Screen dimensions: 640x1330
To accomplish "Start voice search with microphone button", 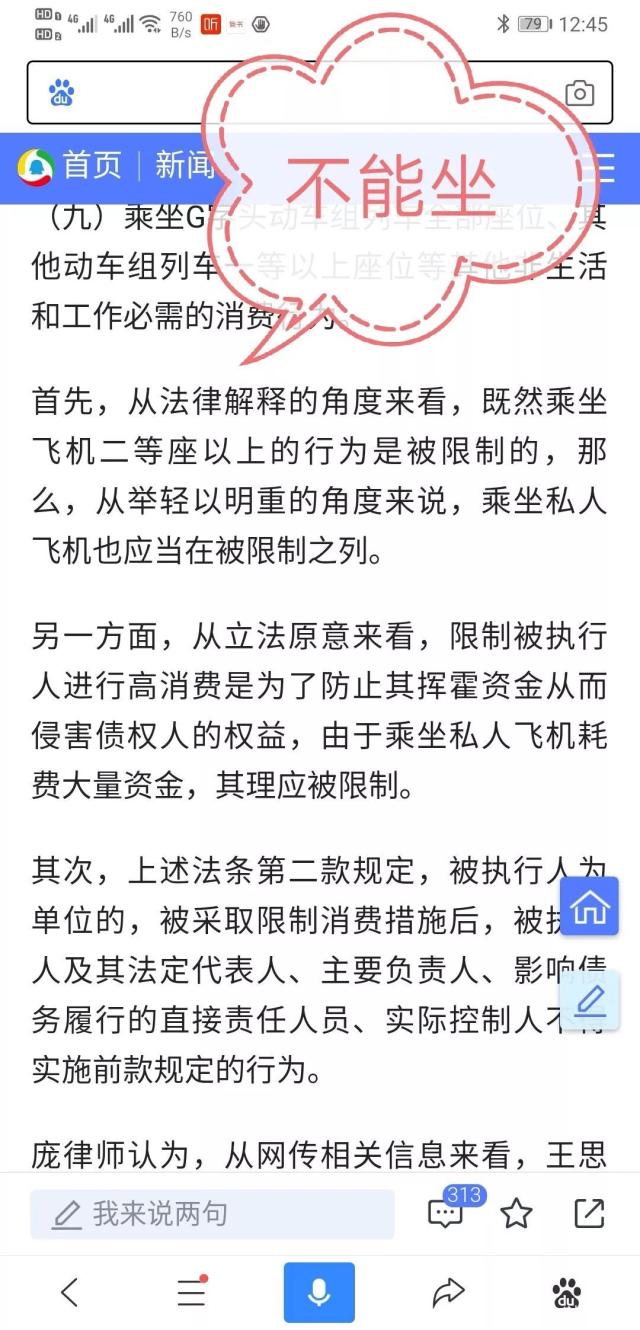I will pos(319,1293).
